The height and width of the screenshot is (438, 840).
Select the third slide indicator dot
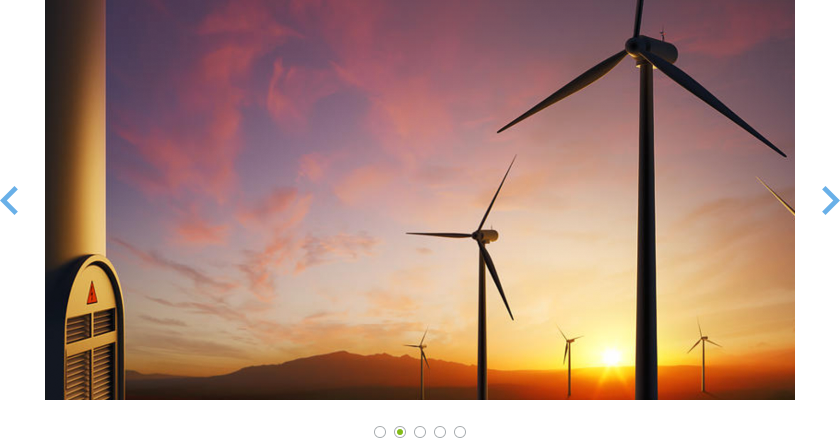click(x=420, y=432)
